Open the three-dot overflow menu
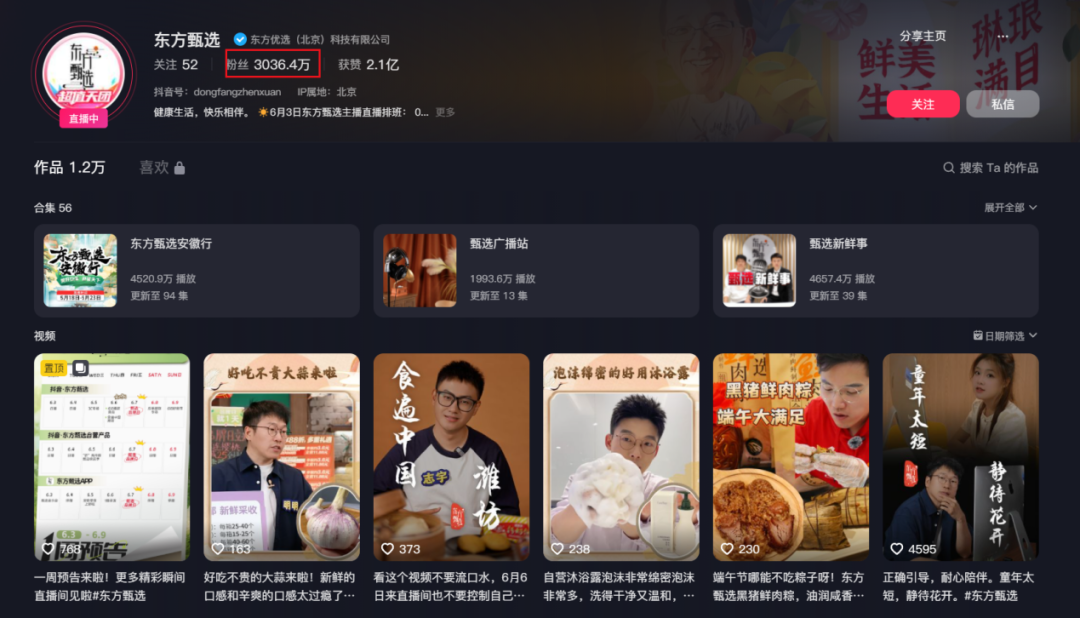Viewport: 1080px width, 618px height. pyautogui.click(x=1031, y=36)
